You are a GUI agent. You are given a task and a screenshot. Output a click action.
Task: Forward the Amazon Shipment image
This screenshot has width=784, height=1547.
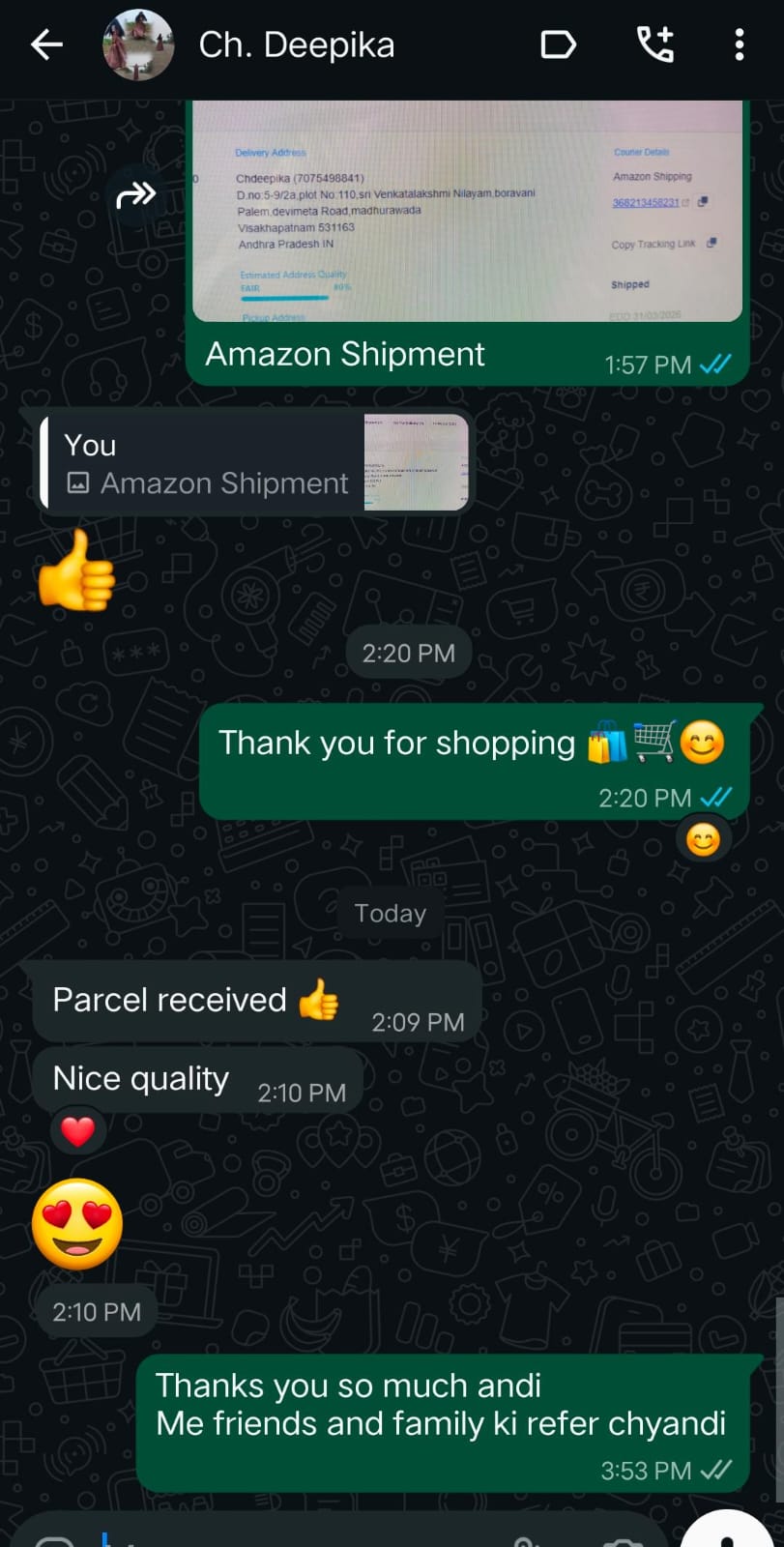click(135, 195)
